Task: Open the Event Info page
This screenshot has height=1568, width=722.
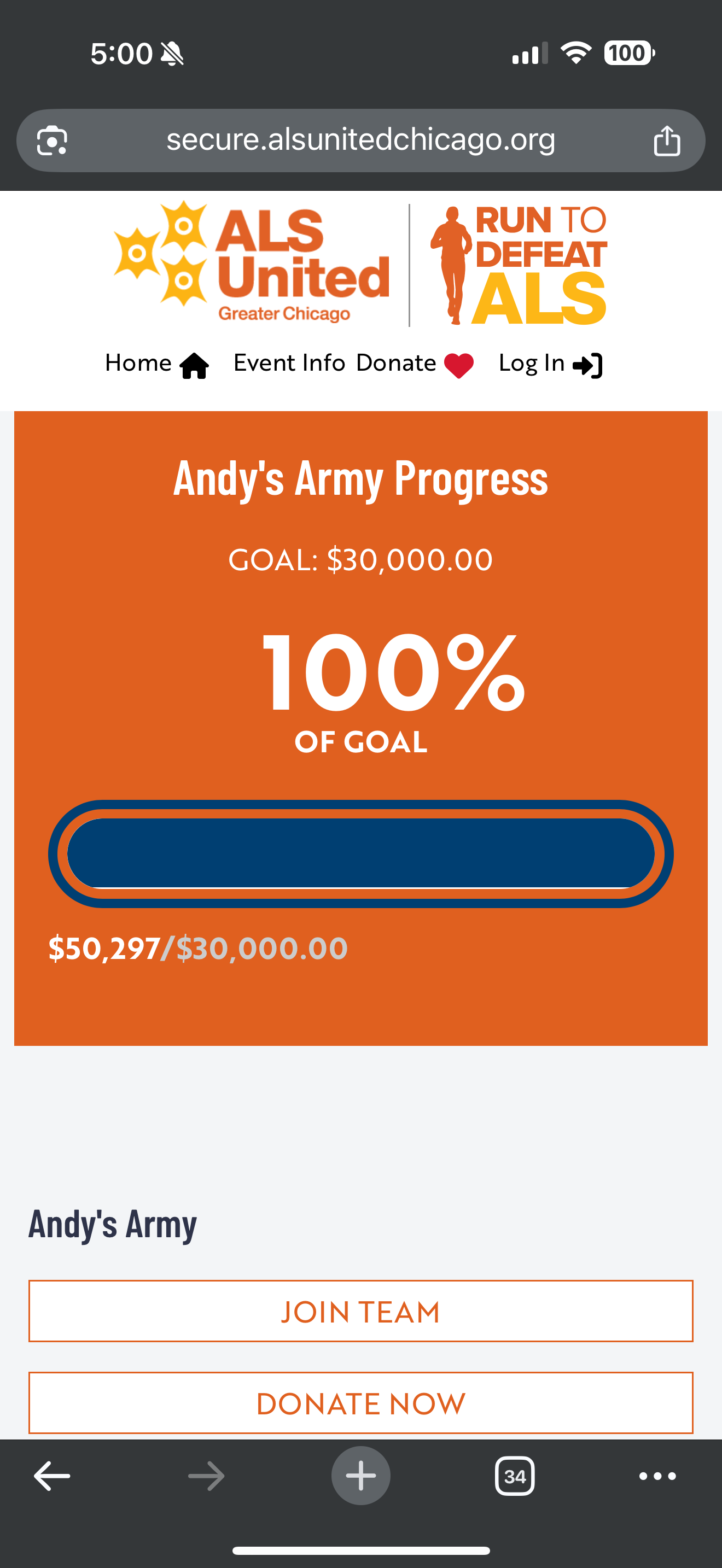Action: (289, 364)
